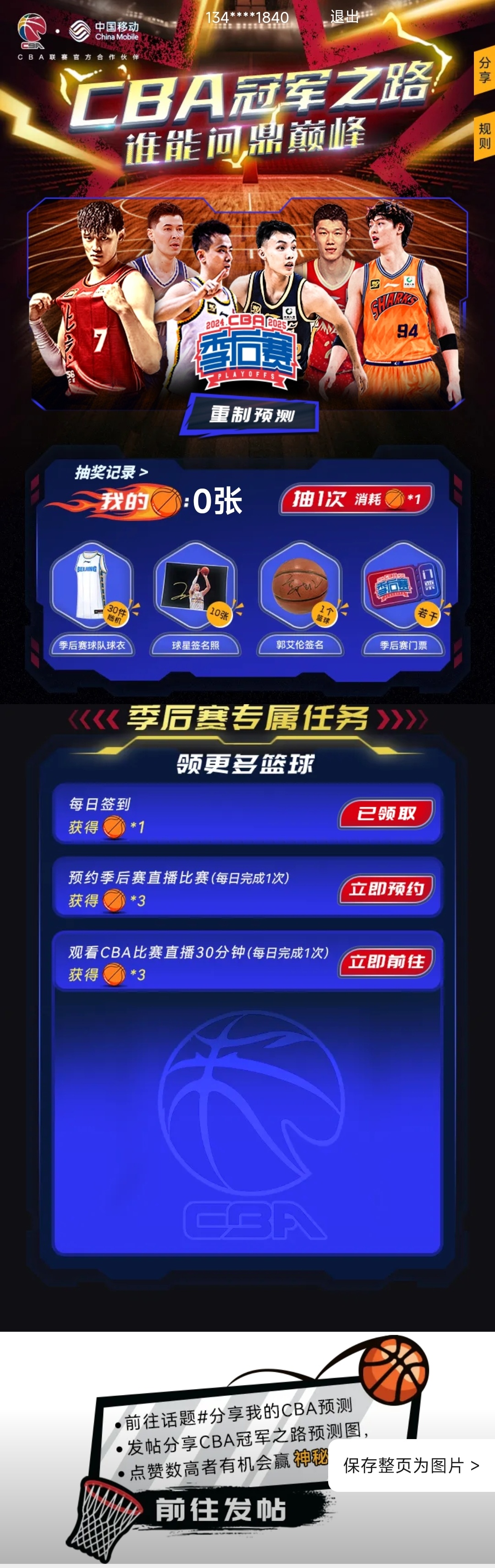
Task: Tap 前往发帖 to go post
Action: 220,1510
